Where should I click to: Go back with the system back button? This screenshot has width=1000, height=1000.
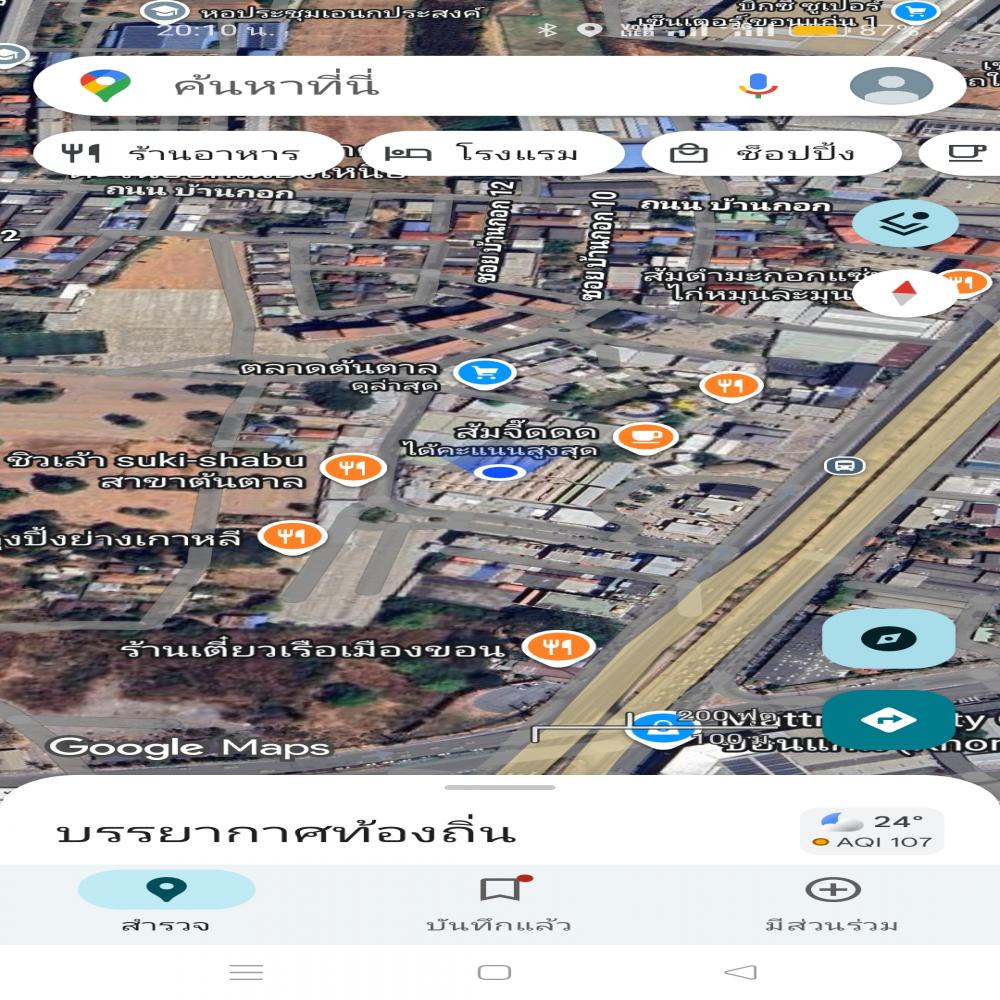(740, 972)
